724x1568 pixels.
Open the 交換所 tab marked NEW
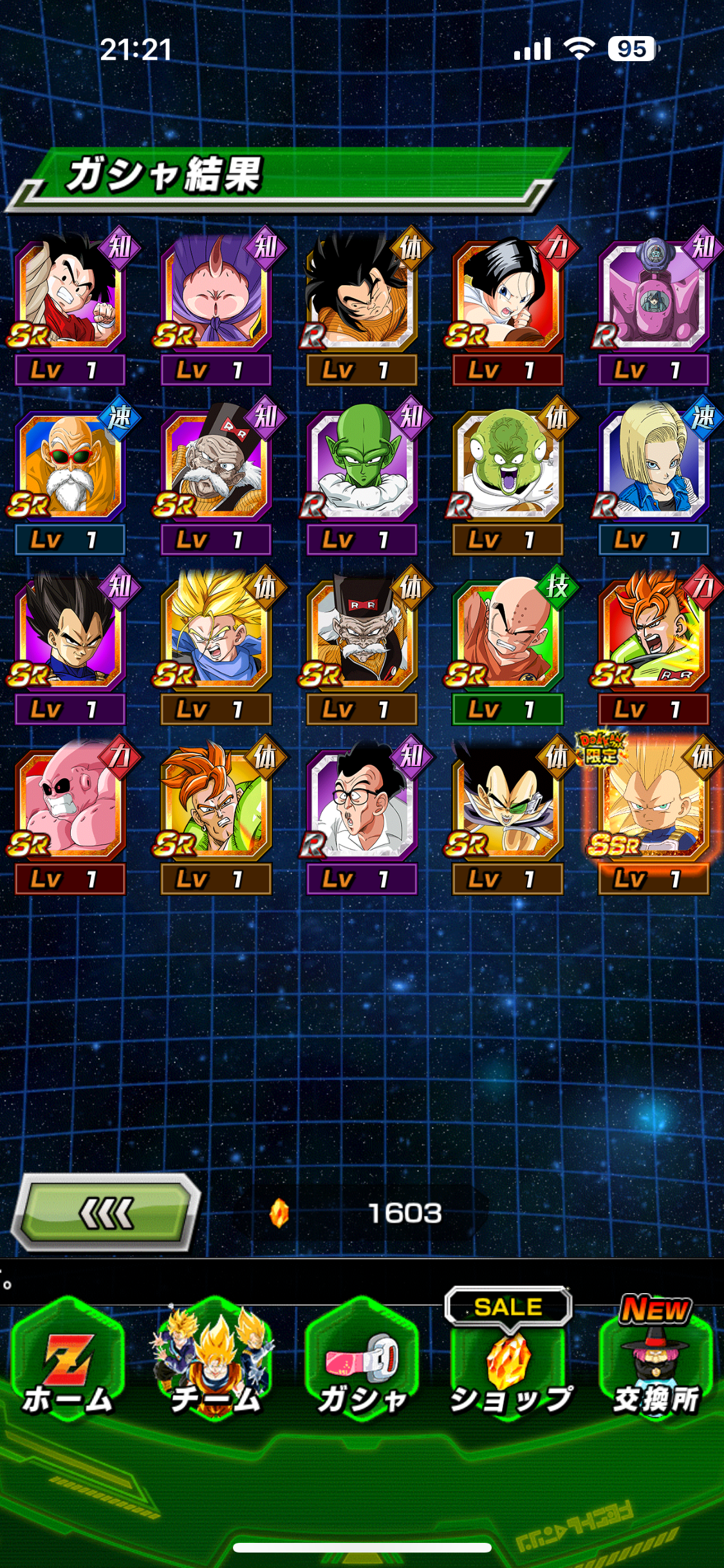(654, 1365)
